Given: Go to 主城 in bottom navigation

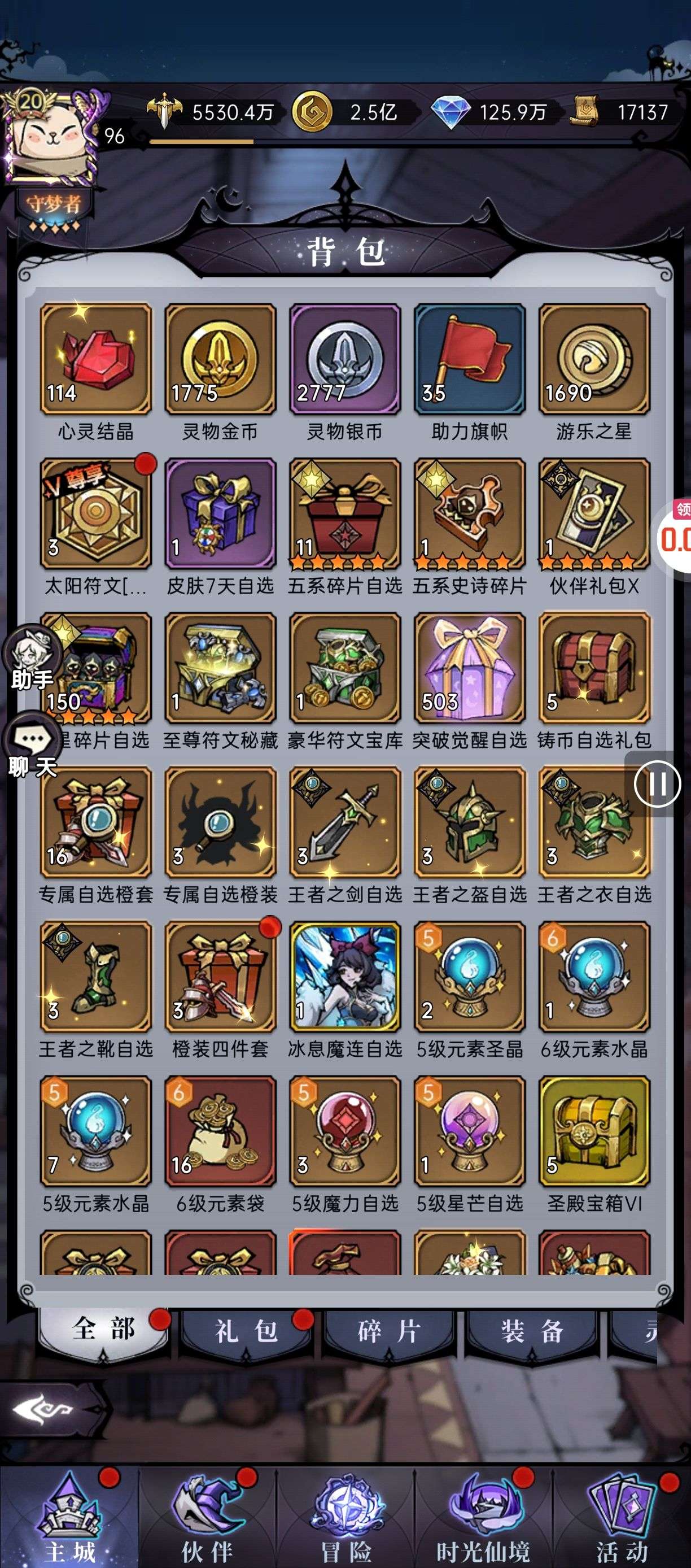Looking at the screenshot, I should coord(70,1518).
